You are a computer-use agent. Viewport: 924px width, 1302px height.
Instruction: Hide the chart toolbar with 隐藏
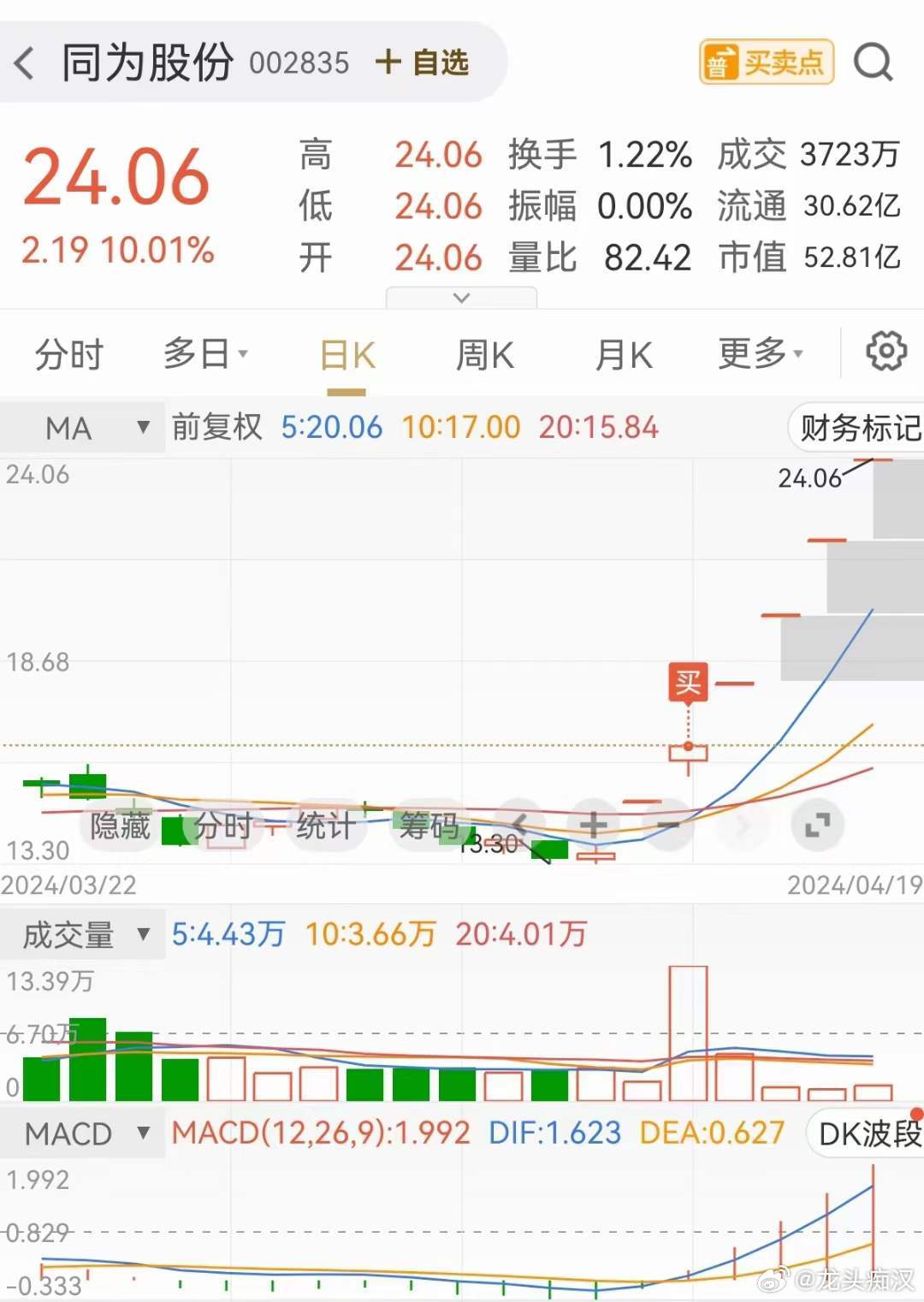(120, 826)
